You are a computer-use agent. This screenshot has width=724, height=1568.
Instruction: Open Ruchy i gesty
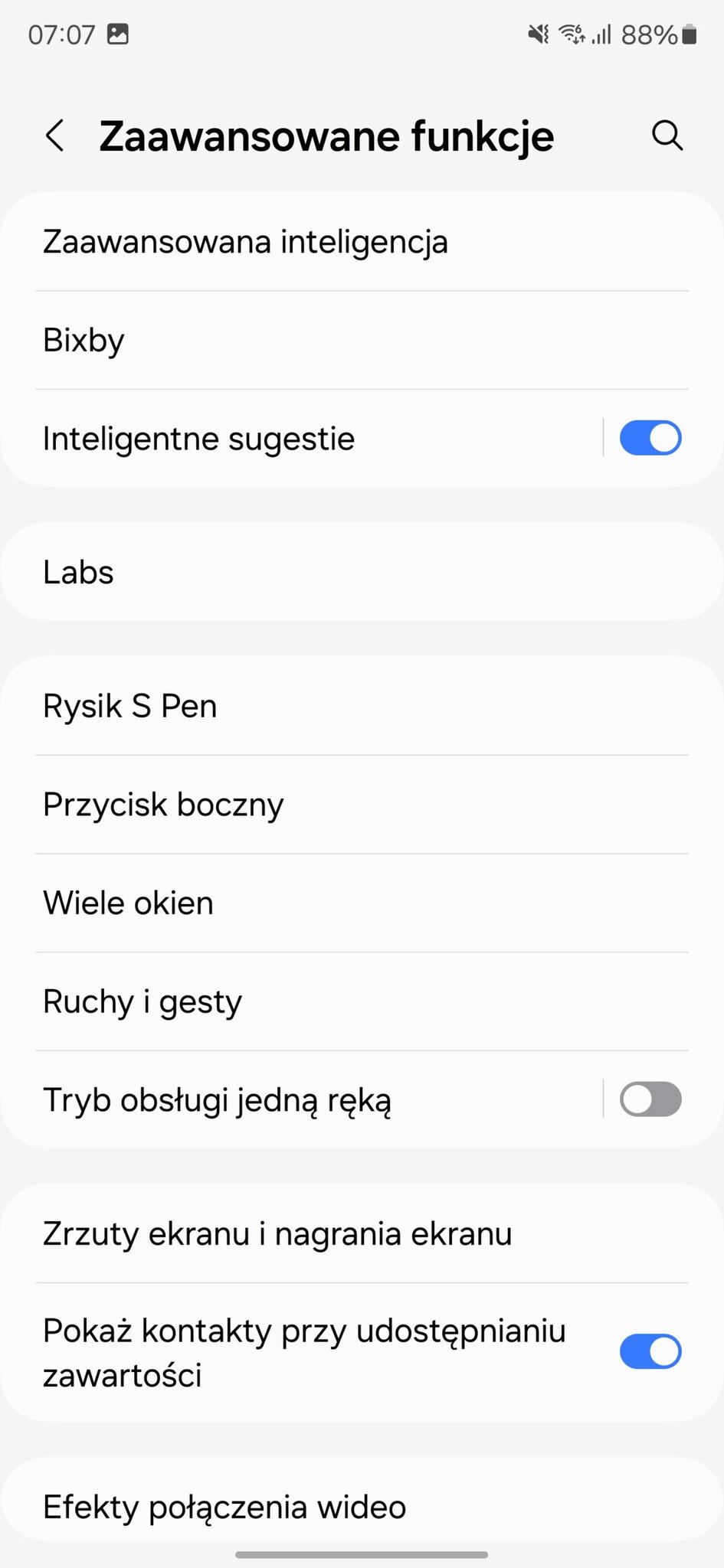click(x=362, y=1001)
